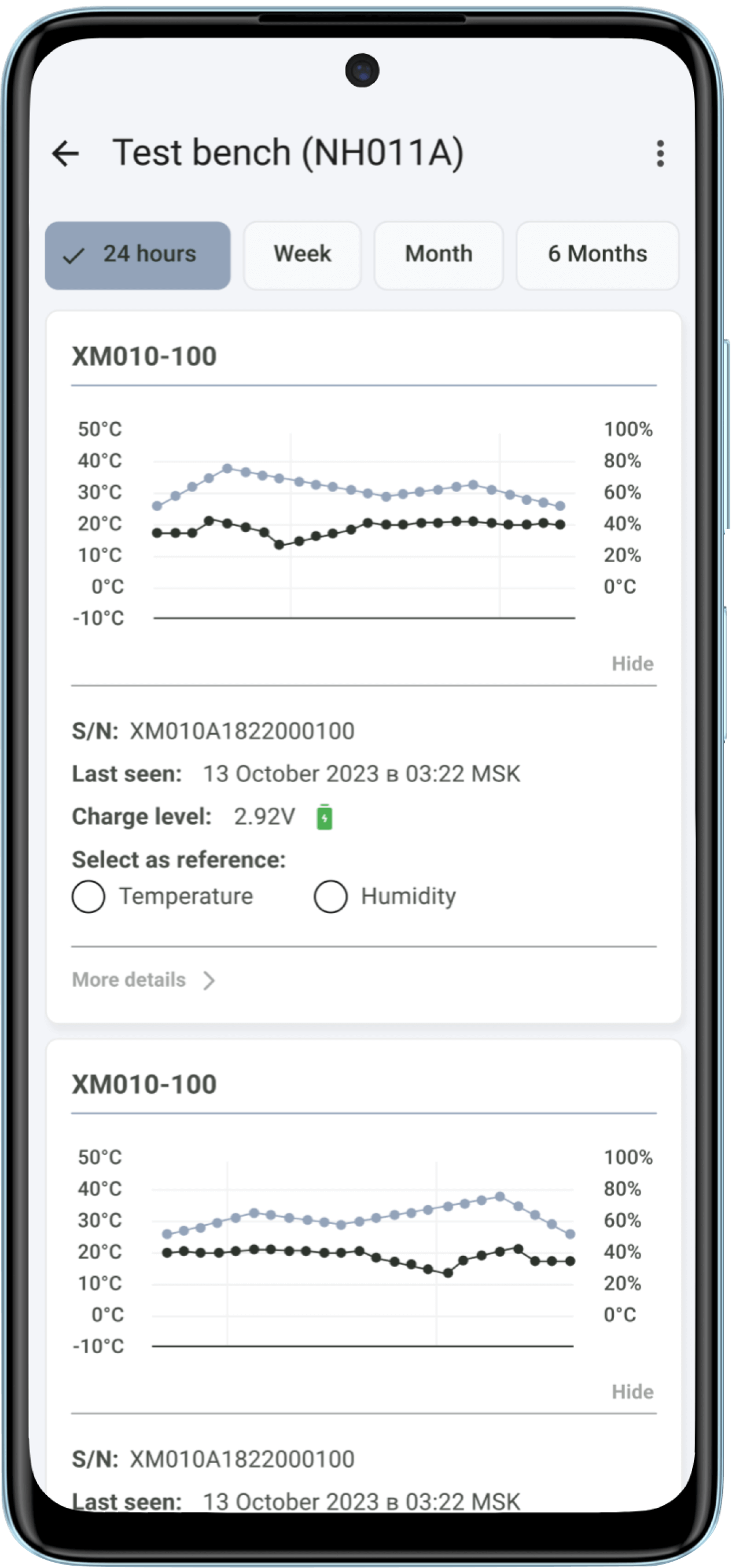Open the three-dot overflow menu
Screen dimensions: 732x1568
(x=660, y=153)
